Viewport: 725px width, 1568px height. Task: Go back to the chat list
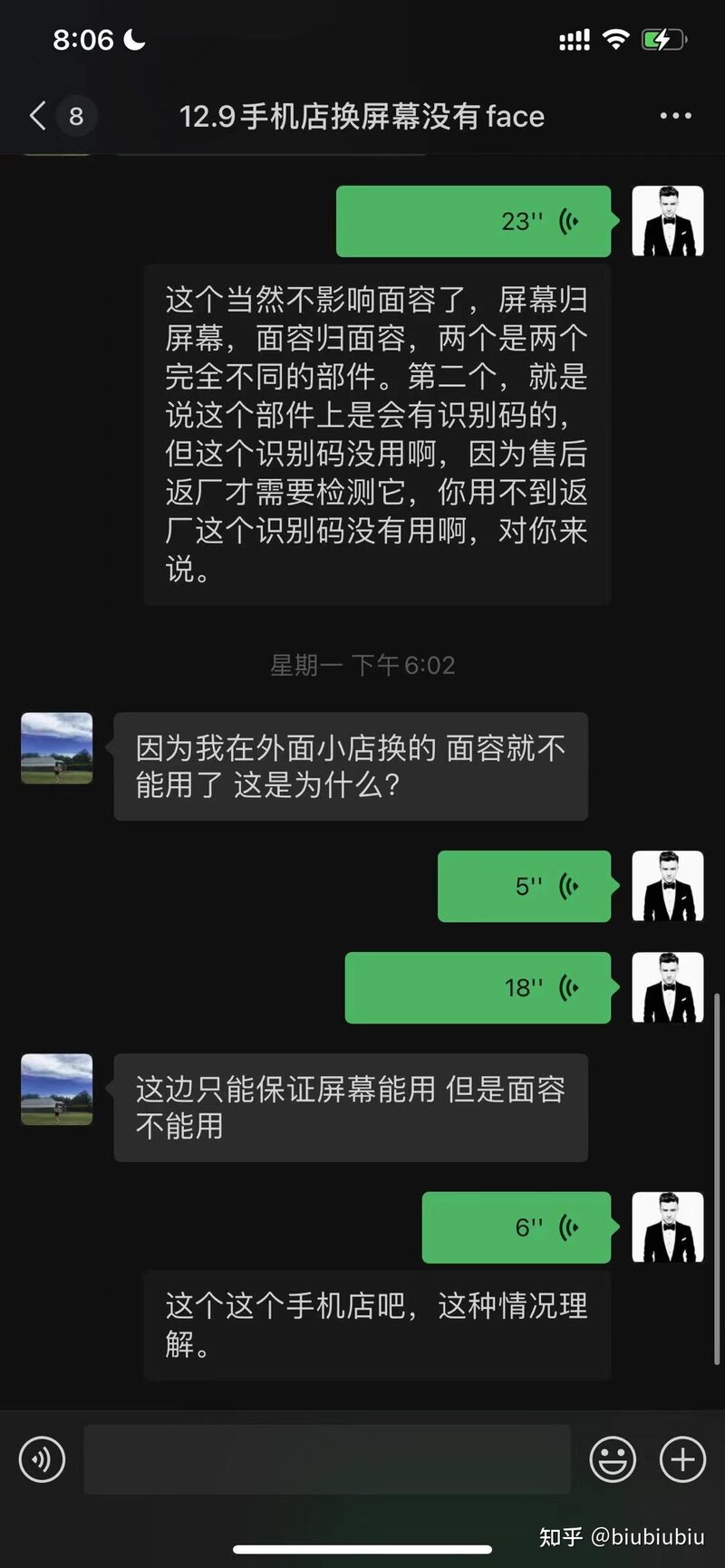[x=38, y=116]
